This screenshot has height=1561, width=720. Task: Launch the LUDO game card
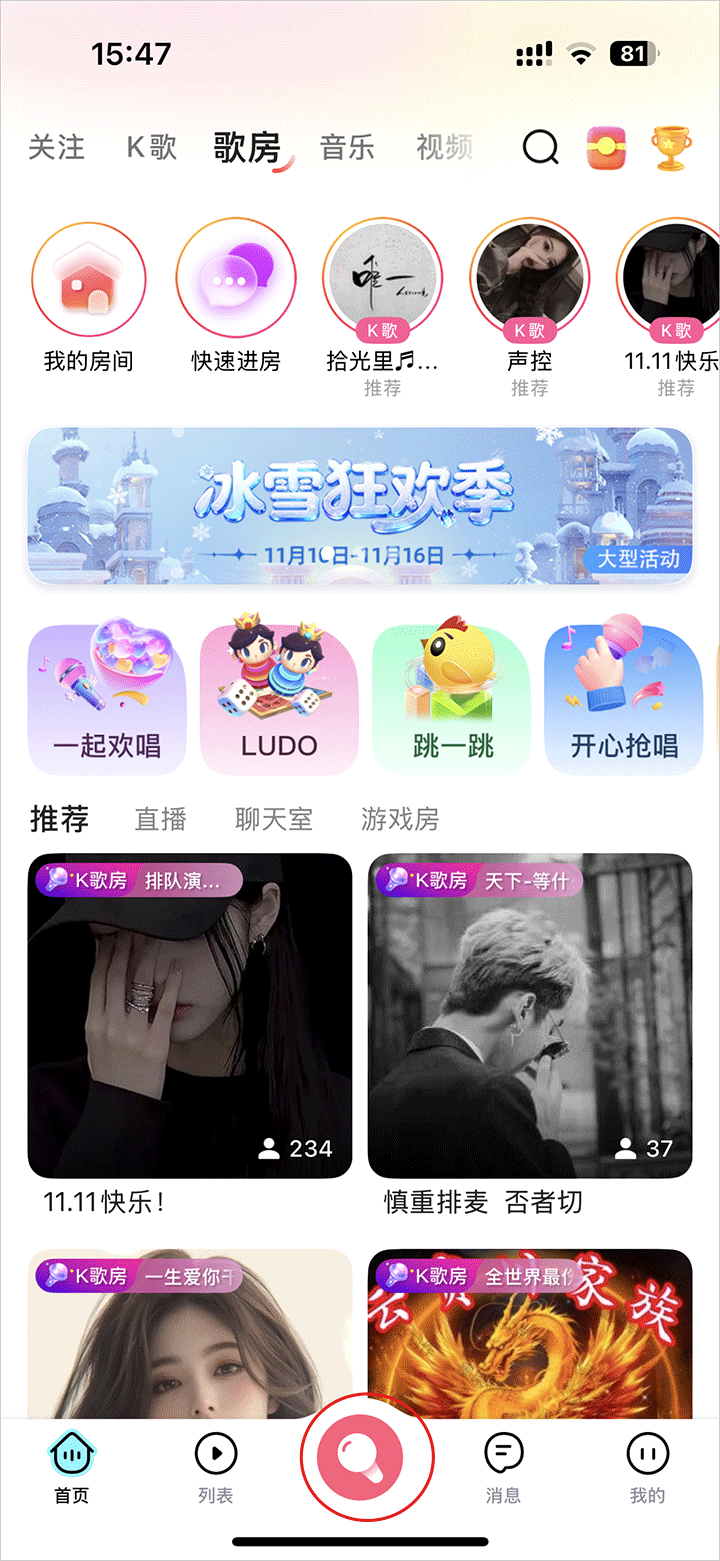pos(279,698)
